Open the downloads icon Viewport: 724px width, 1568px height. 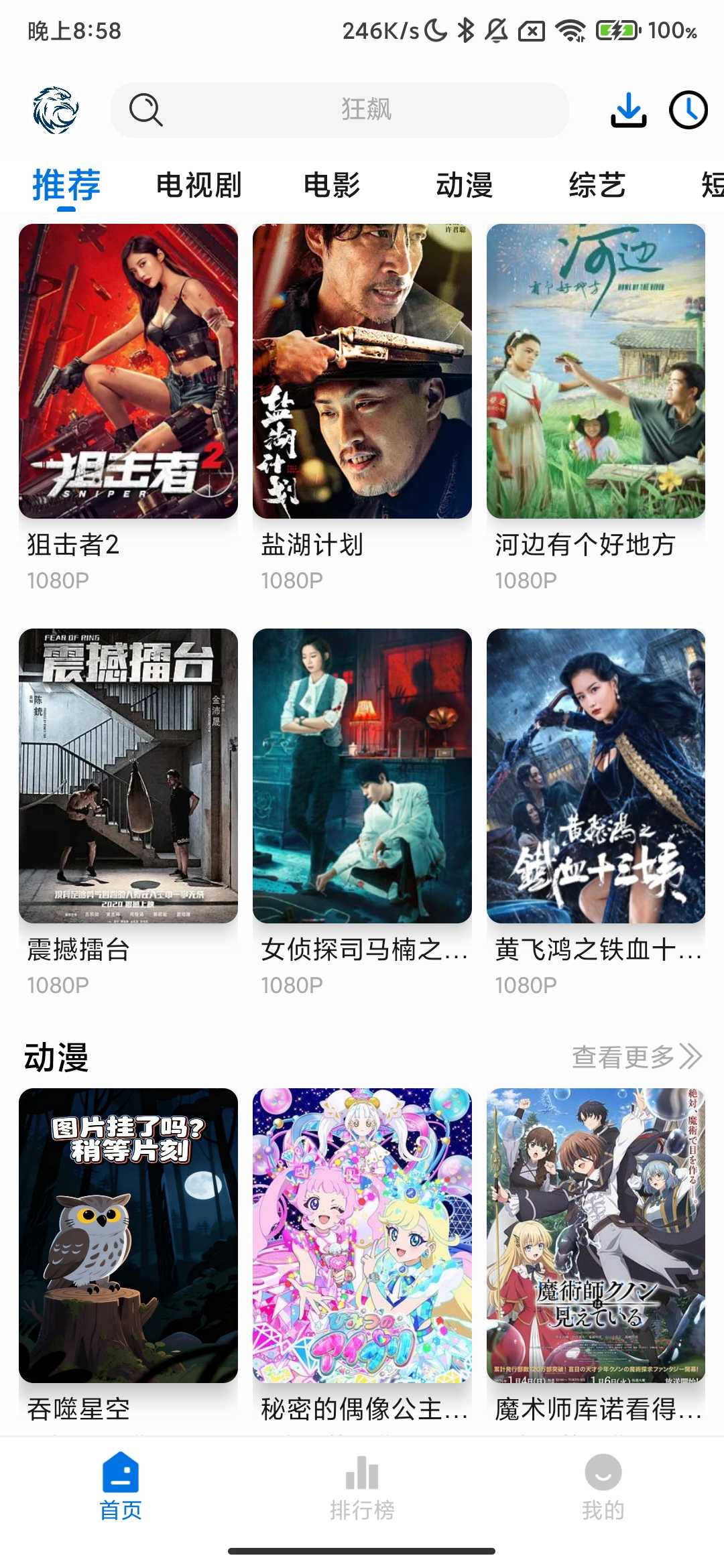(x=628, y=110)
